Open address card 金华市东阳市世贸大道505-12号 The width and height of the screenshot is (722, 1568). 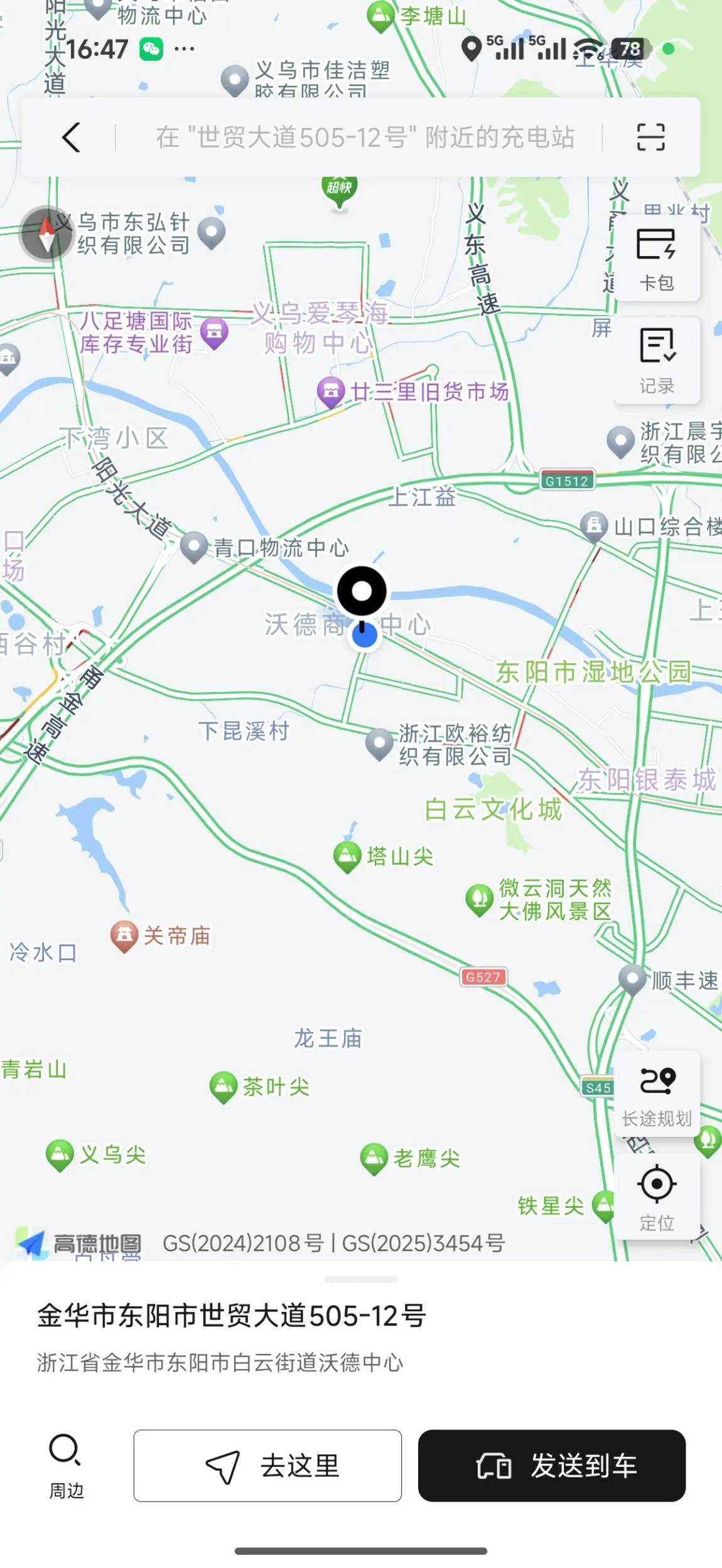tap(232, 1315)
